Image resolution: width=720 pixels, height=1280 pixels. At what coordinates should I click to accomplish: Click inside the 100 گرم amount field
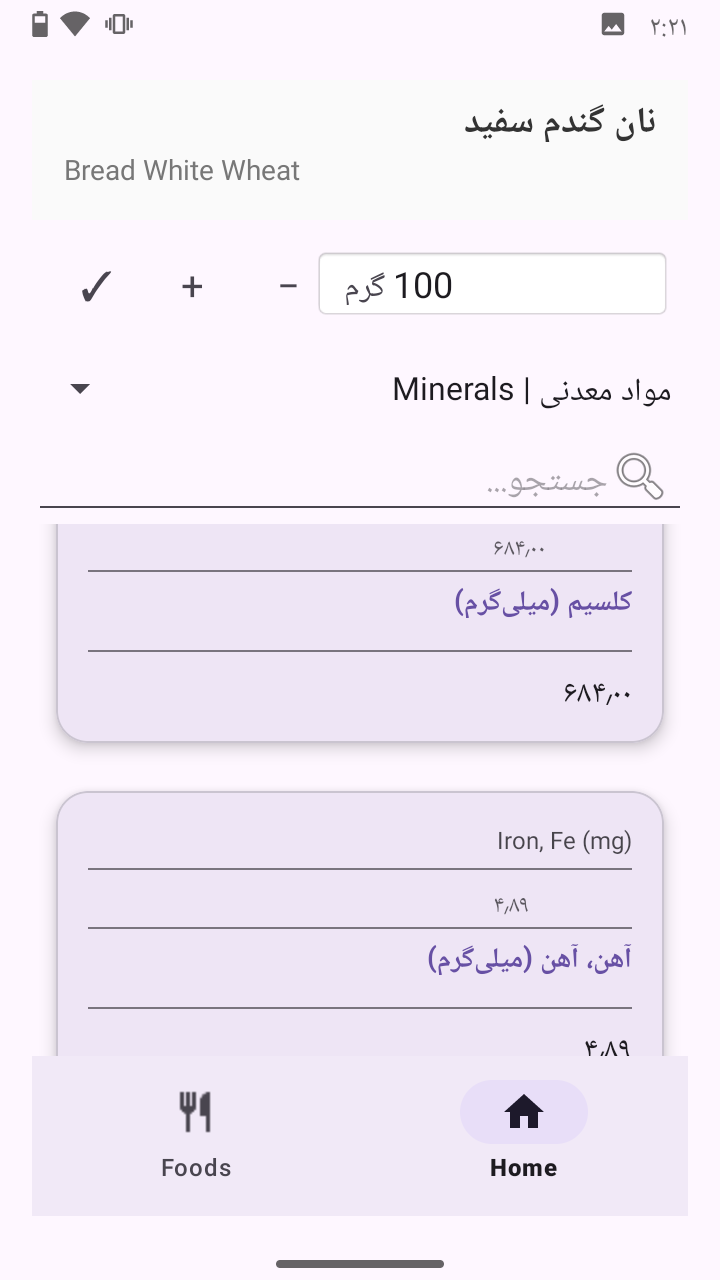tap(492, 283)
